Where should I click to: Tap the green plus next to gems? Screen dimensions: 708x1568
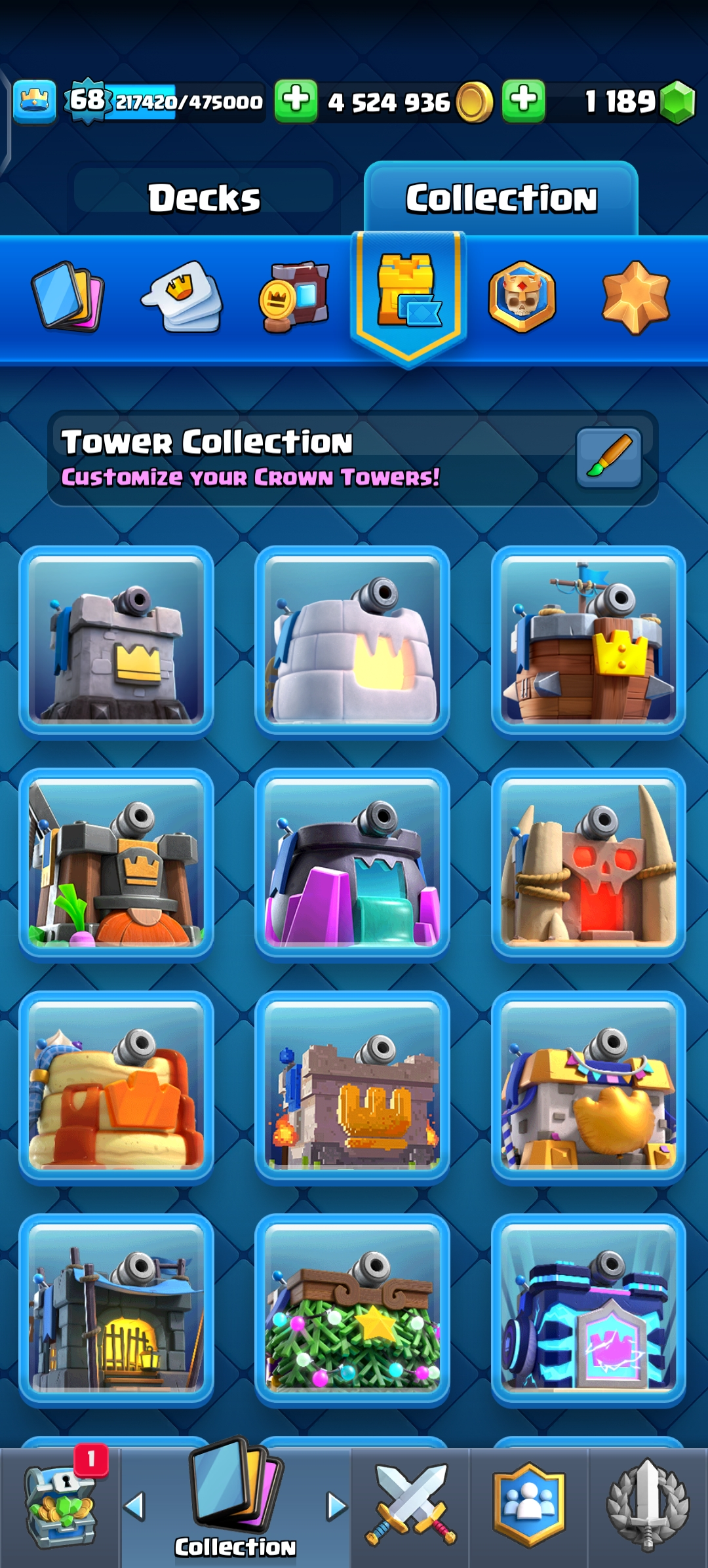point(523,101)
